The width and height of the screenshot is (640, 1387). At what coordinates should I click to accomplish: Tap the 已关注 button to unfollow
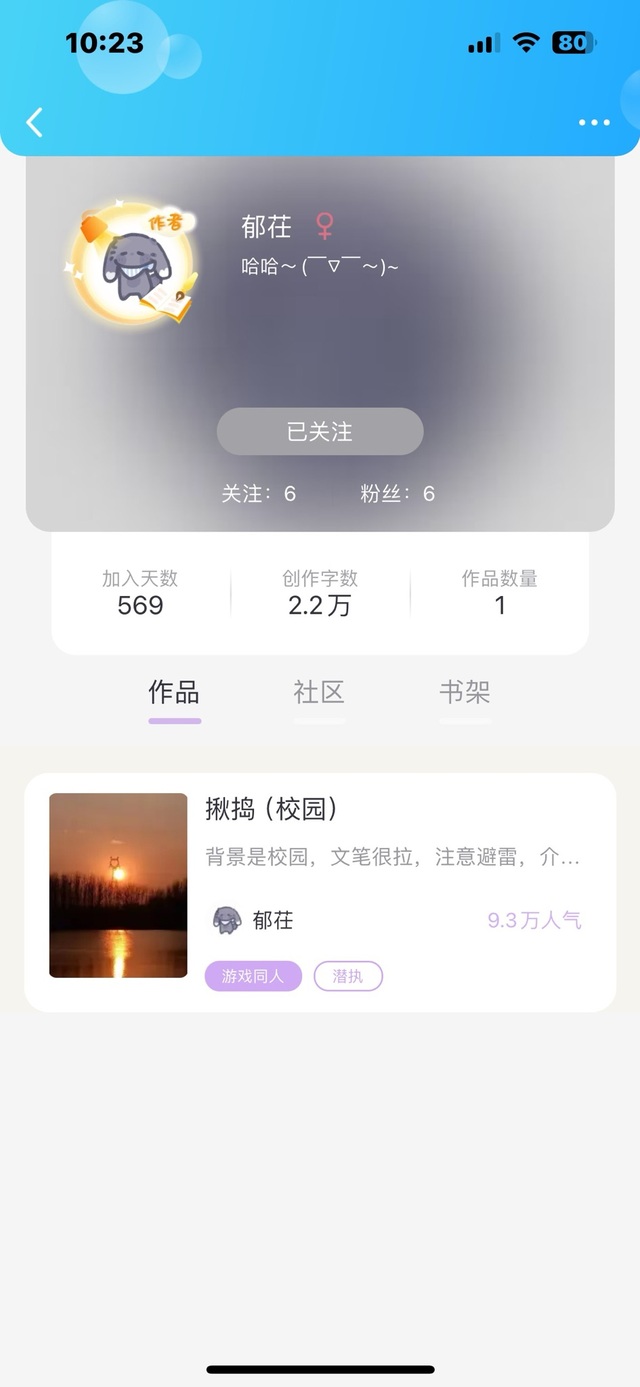[x=320, y=432]
